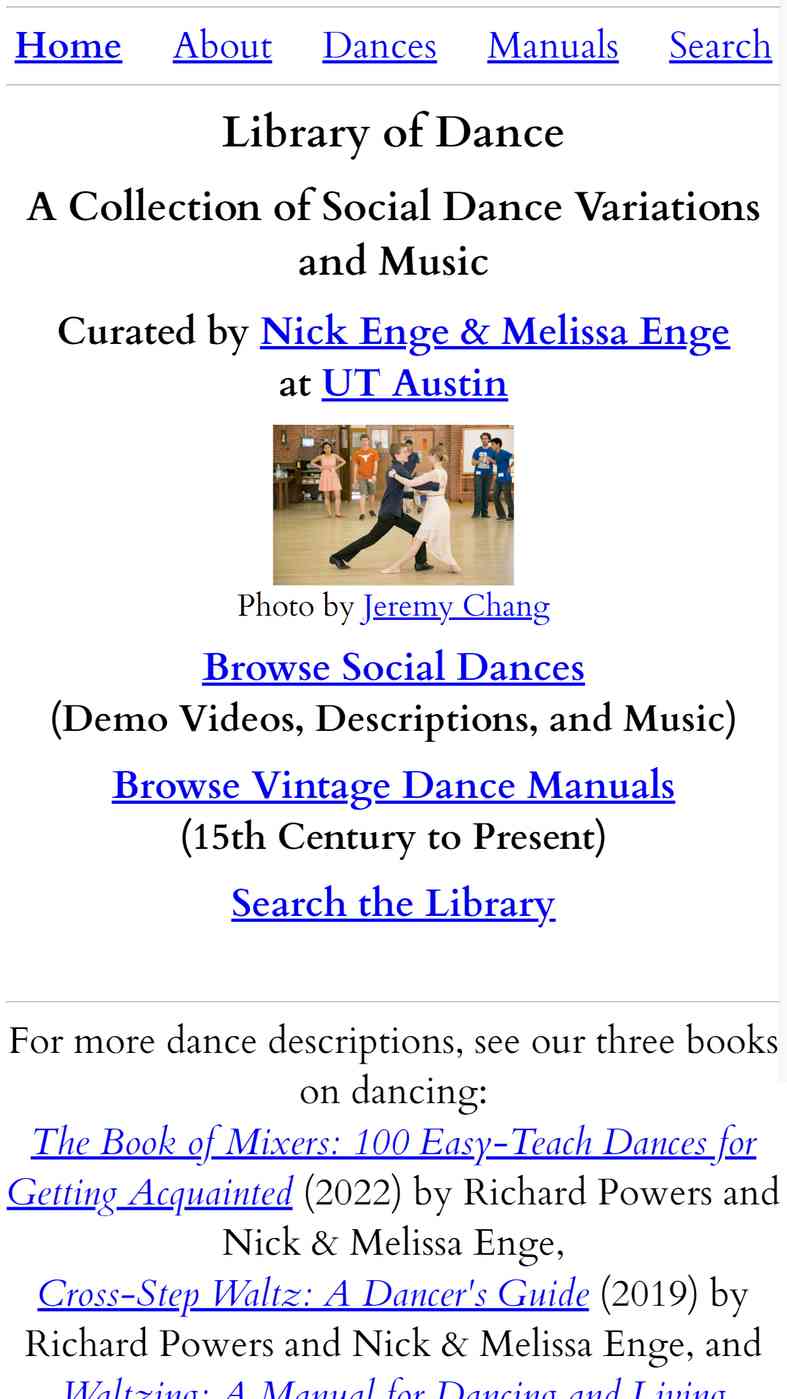View Cross-Step Waltz: A Dancer's Guide
This screenshot has height=1399, width=787.
coord(313,1294)
